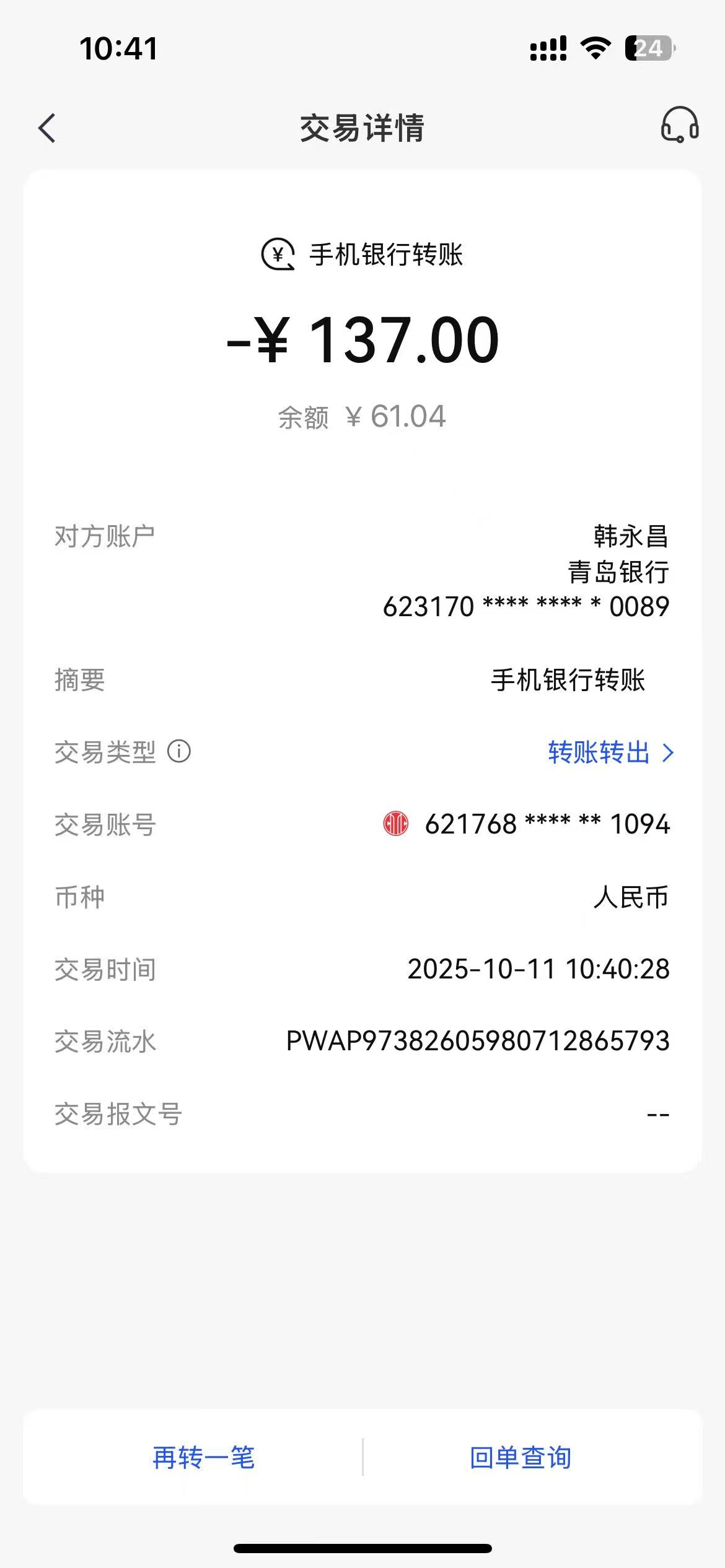The height and width of the screenshot is (1568, 725).
Task: Tap 再转一笔 to transfer again
Action: pyautogui.click(x=204, y=1458)
